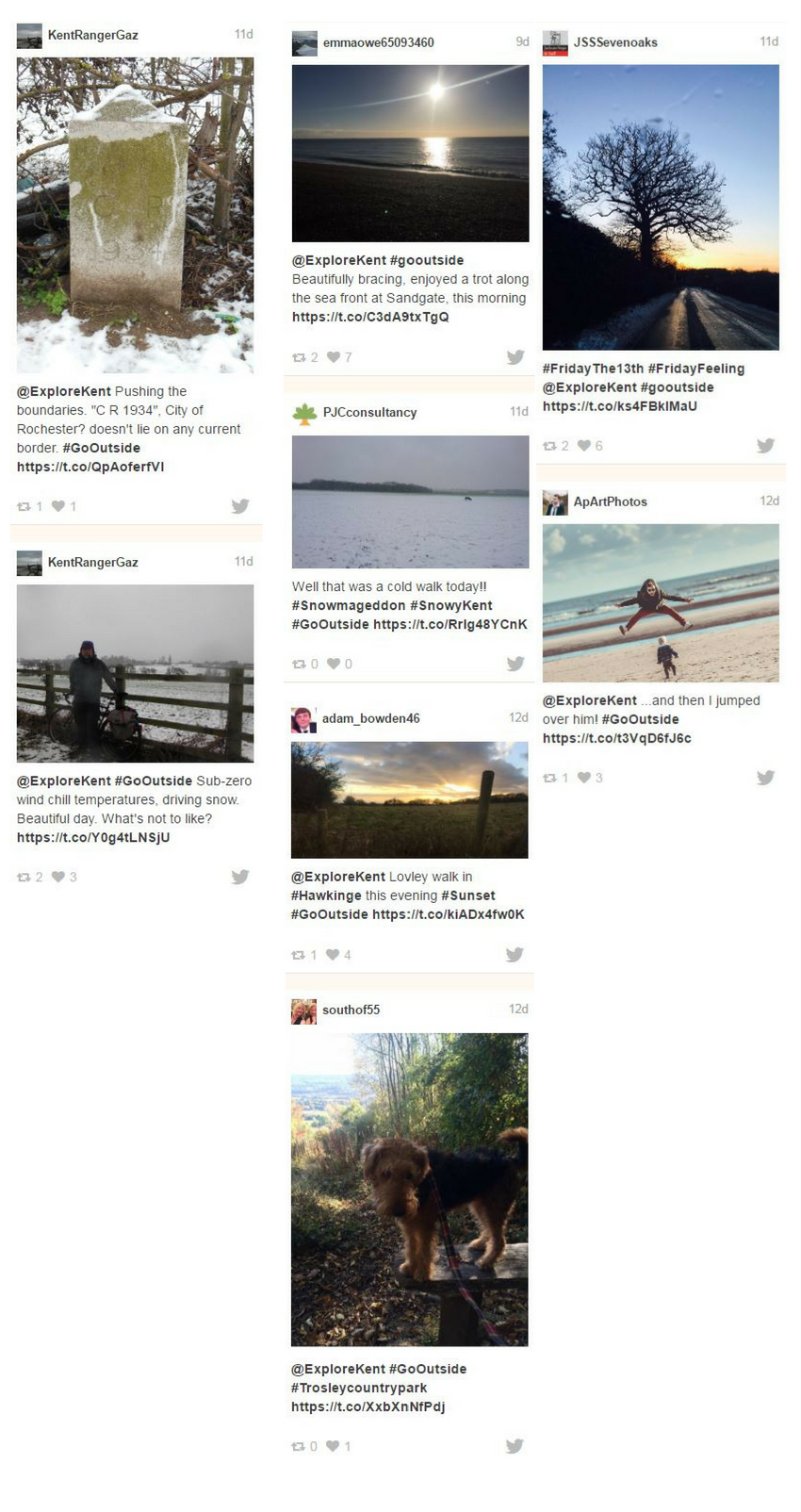View southof55's dog photo

point(409,1190)
